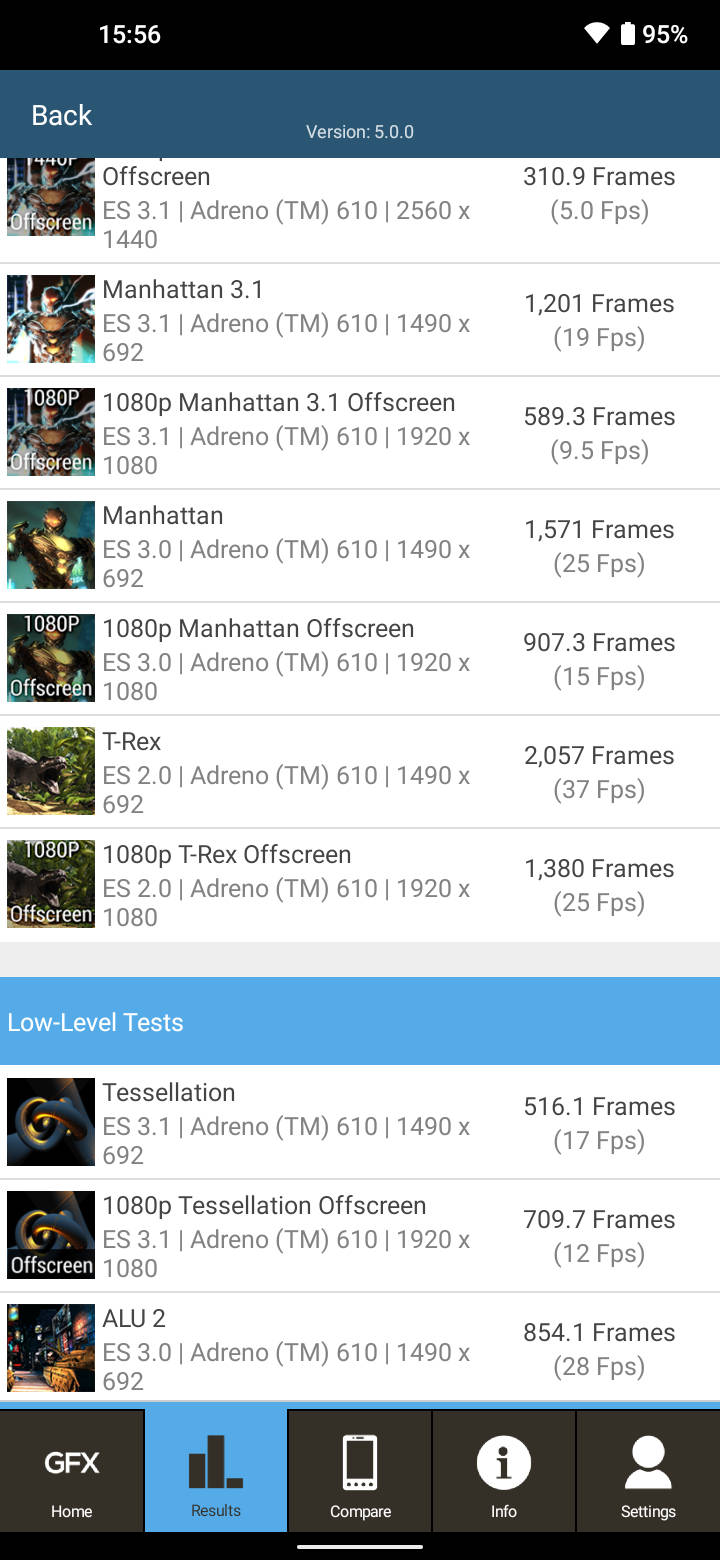Screen dimensions: 720x1560
Task: Open the ALU 2 result row
Action: (360, 1347)
